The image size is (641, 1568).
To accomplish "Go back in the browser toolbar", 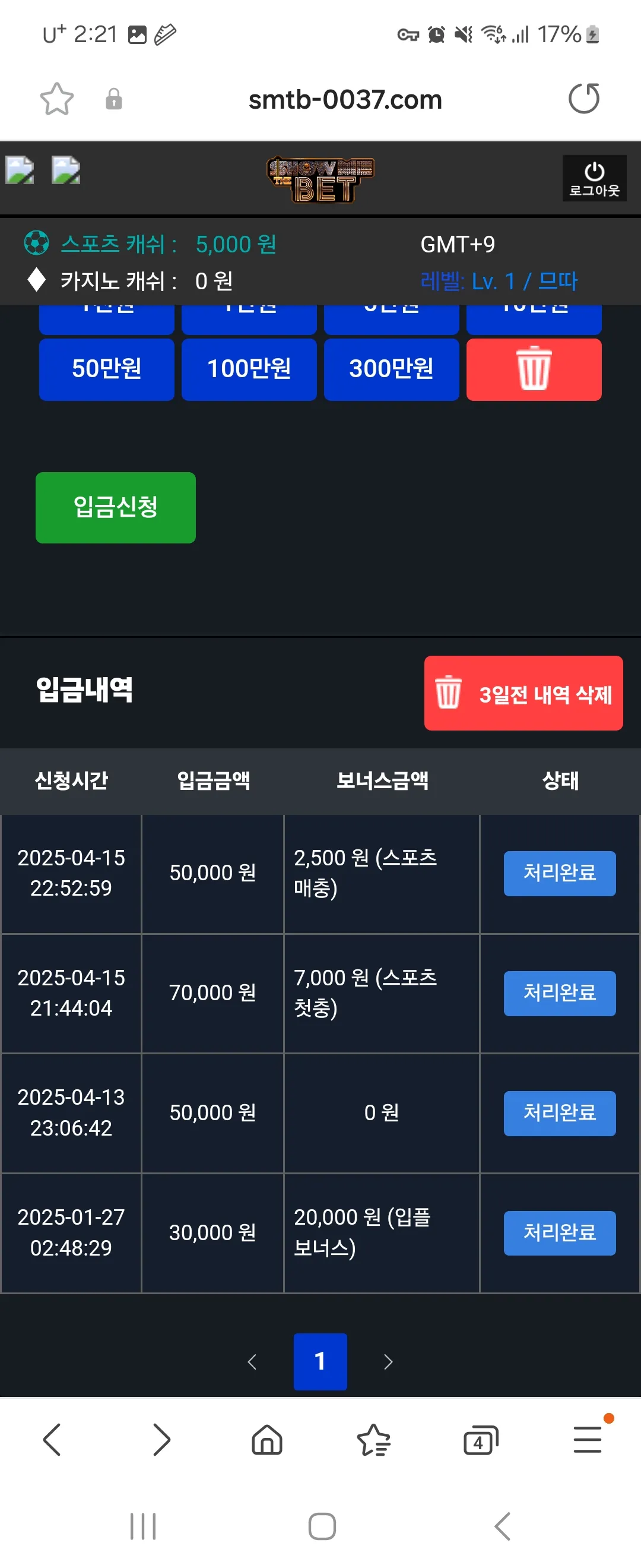I will point(52,1440).
